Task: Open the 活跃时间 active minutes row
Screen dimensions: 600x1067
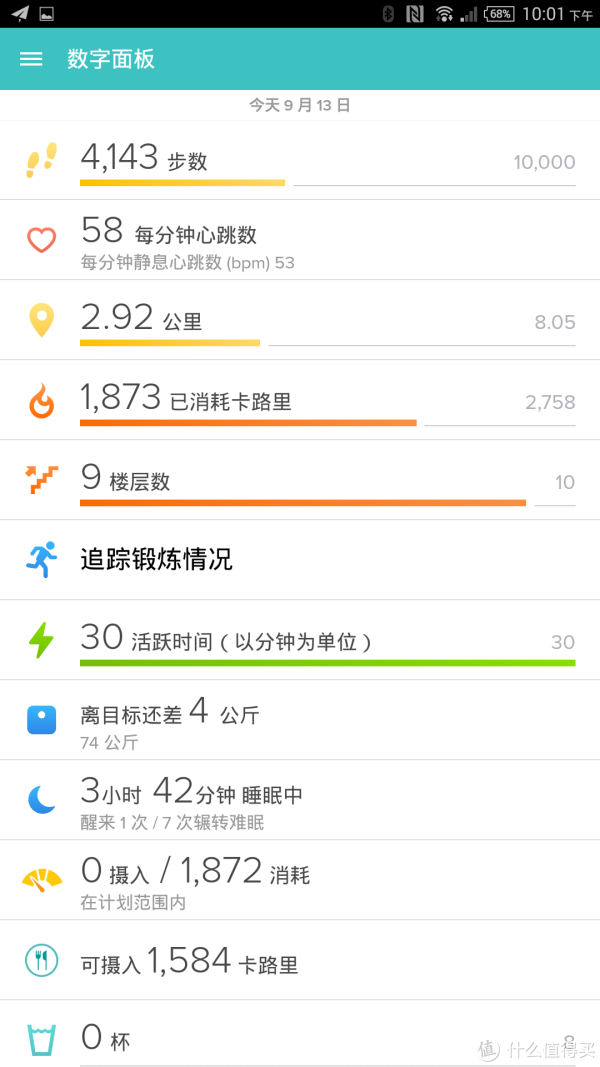Action: 300,640
